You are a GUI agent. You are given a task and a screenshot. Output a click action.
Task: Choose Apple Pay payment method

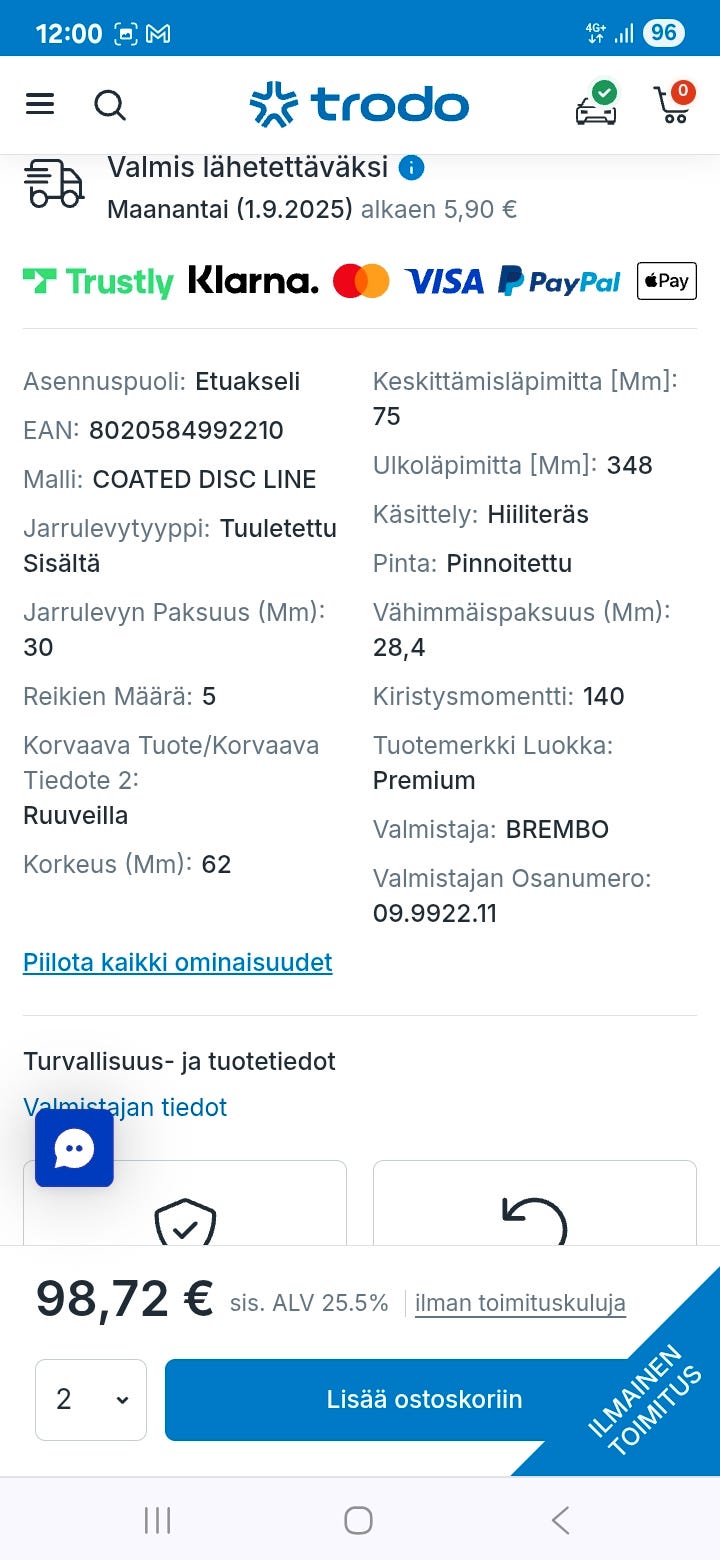click(x=666, y=281)
